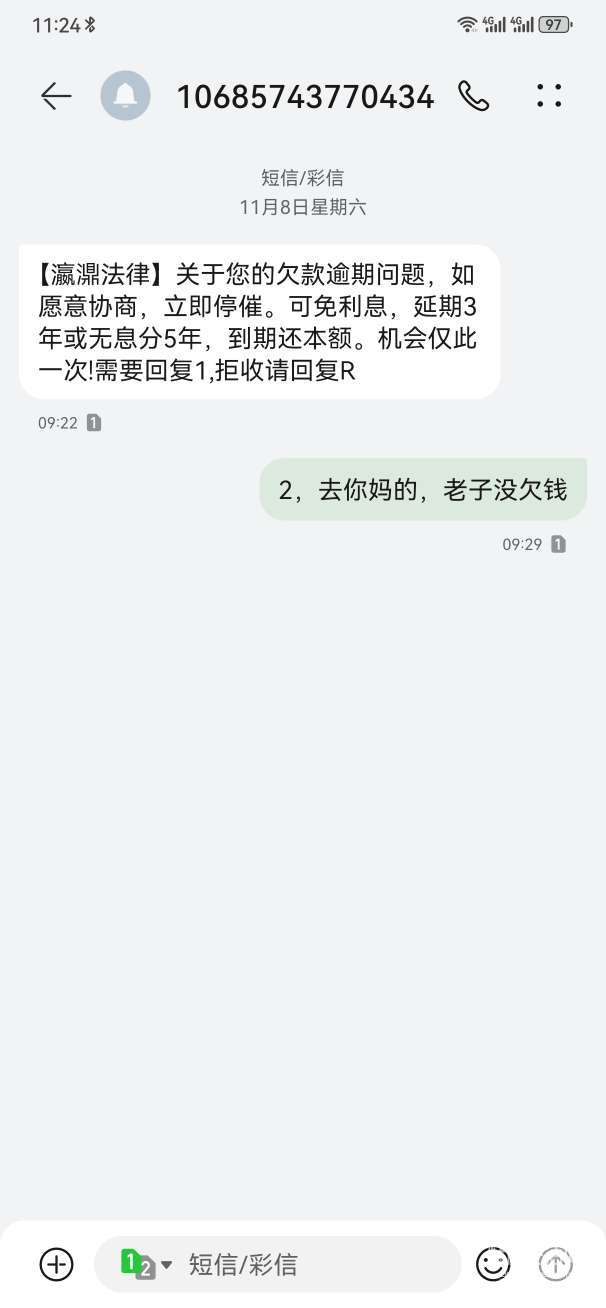
Task: Tap the contact avatar for sender details
Action: click(126, 96)
